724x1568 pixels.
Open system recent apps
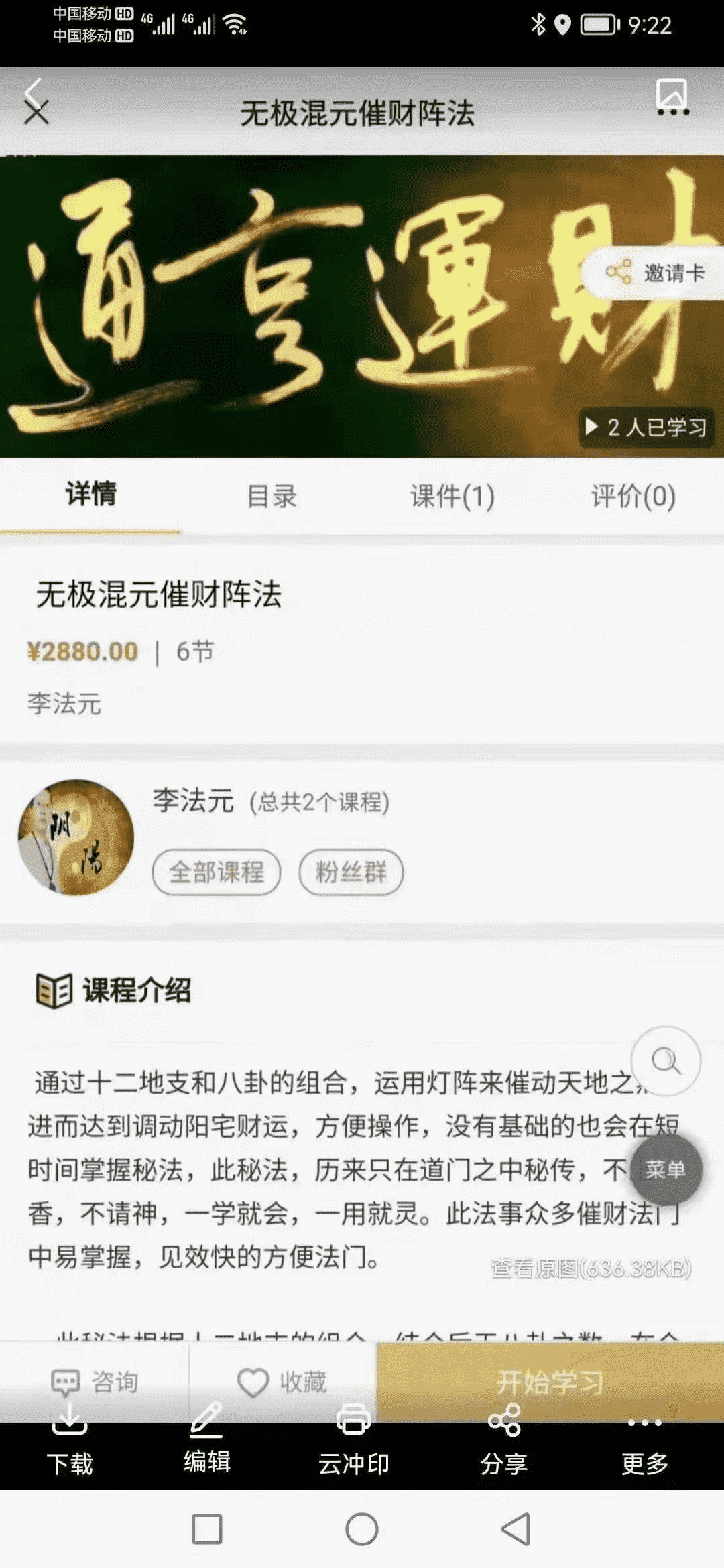207,1529
